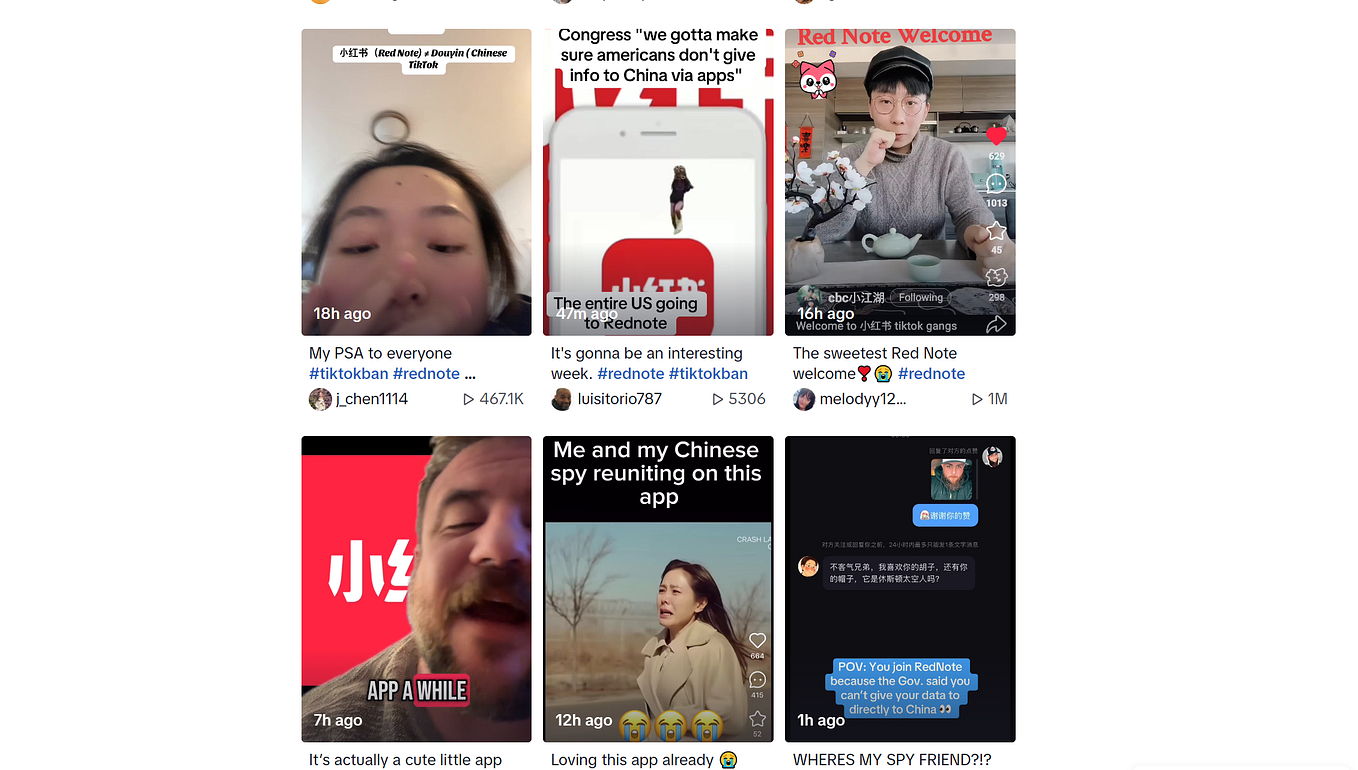Screen dimensions: 1358x770
Task: View j_chen1114's profile
Action: point(371,399)
